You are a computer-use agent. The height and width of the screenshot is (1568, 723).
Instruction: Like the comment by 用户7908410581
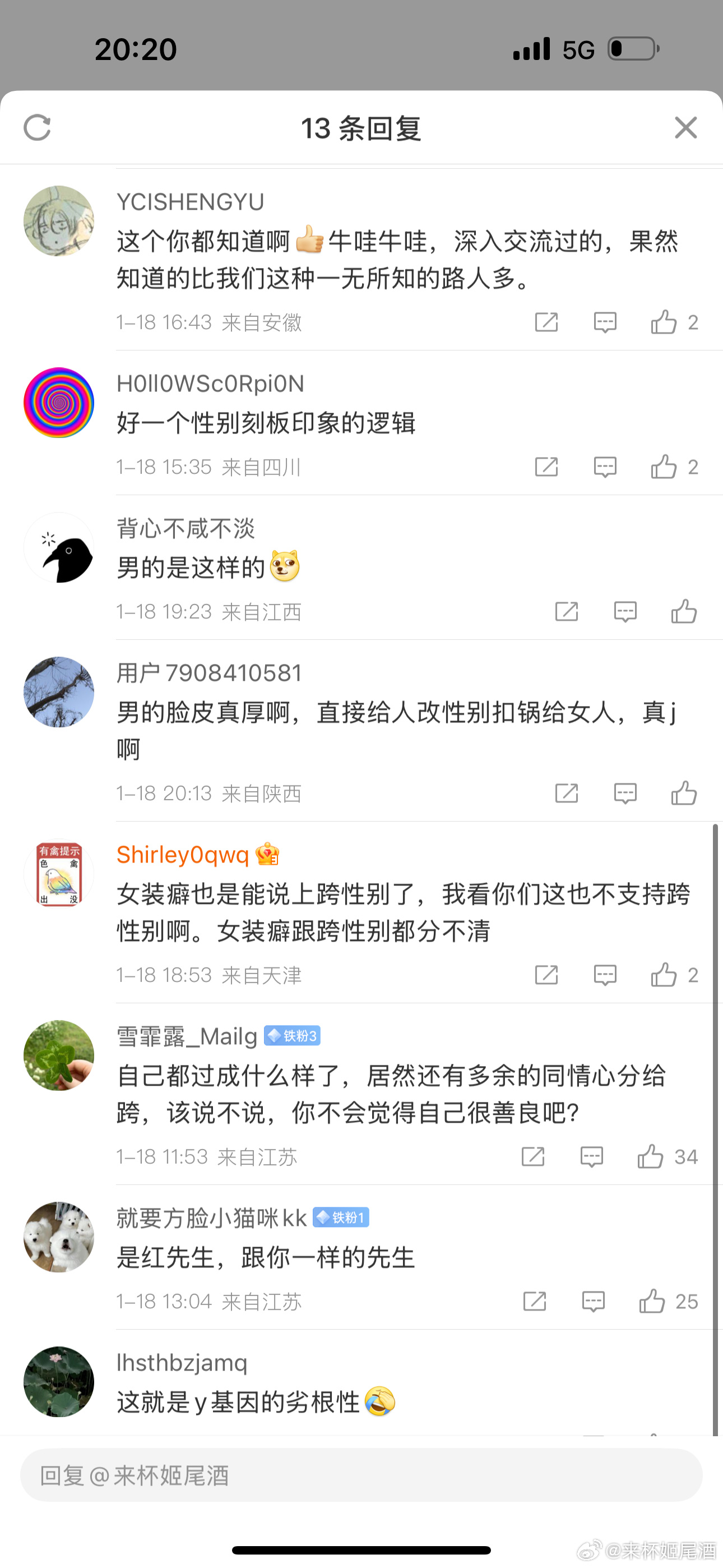[x=684, y=793]
